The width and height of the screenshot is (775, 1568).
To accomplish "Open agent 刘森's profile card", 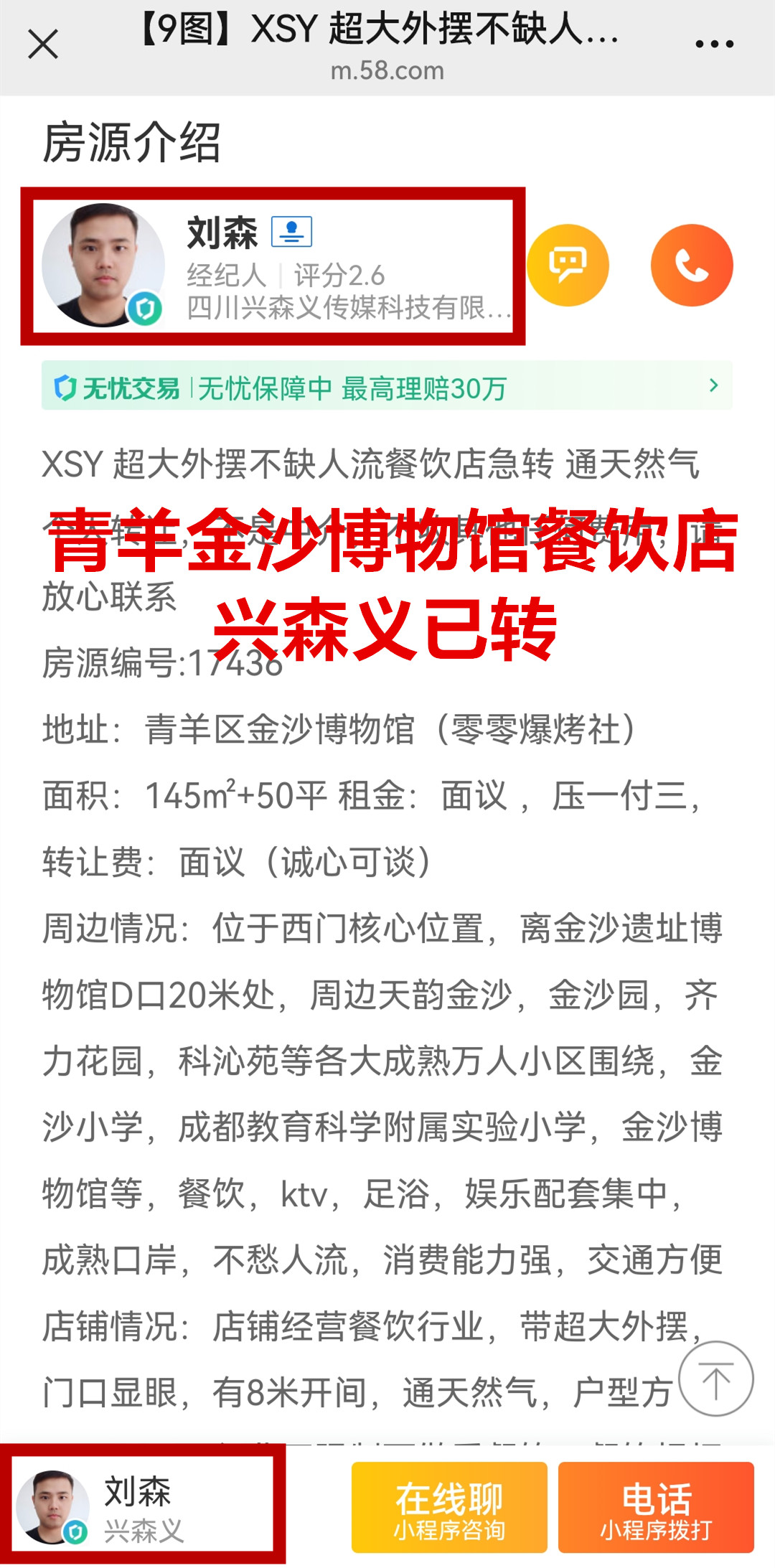I will tap(273, 266).
